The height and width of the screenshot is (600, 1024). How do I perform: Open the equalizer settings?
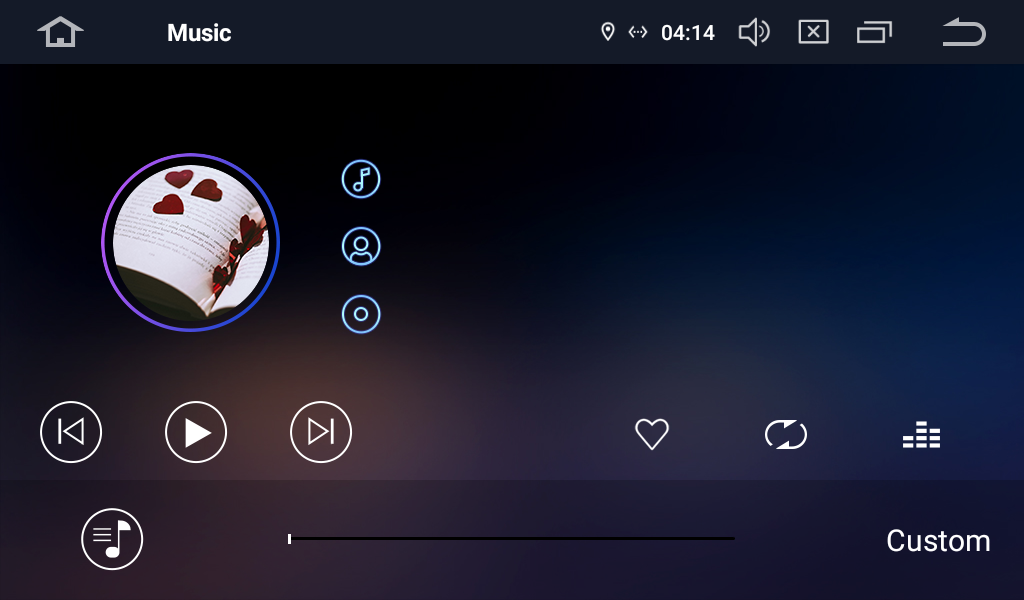point(921,434)
